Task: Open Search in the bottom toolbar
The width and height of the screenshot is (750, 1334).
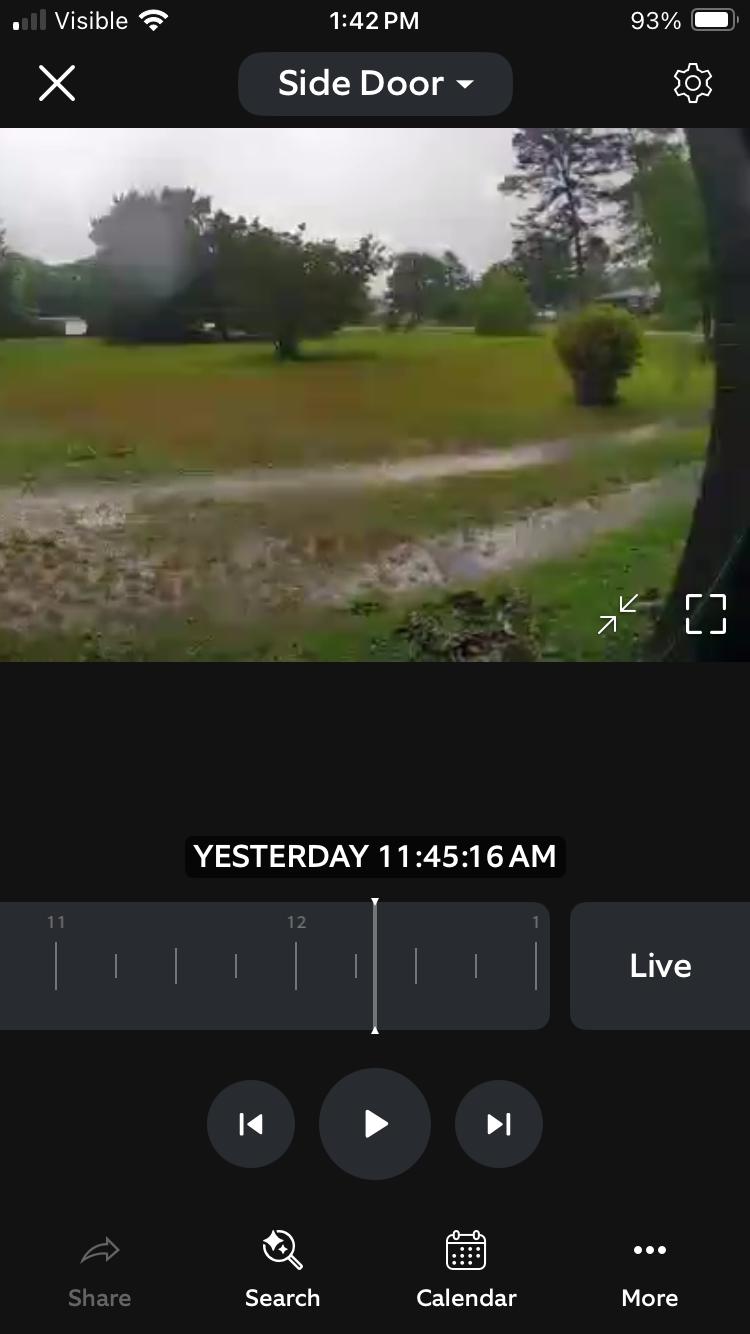Action: pos(283,1270)
